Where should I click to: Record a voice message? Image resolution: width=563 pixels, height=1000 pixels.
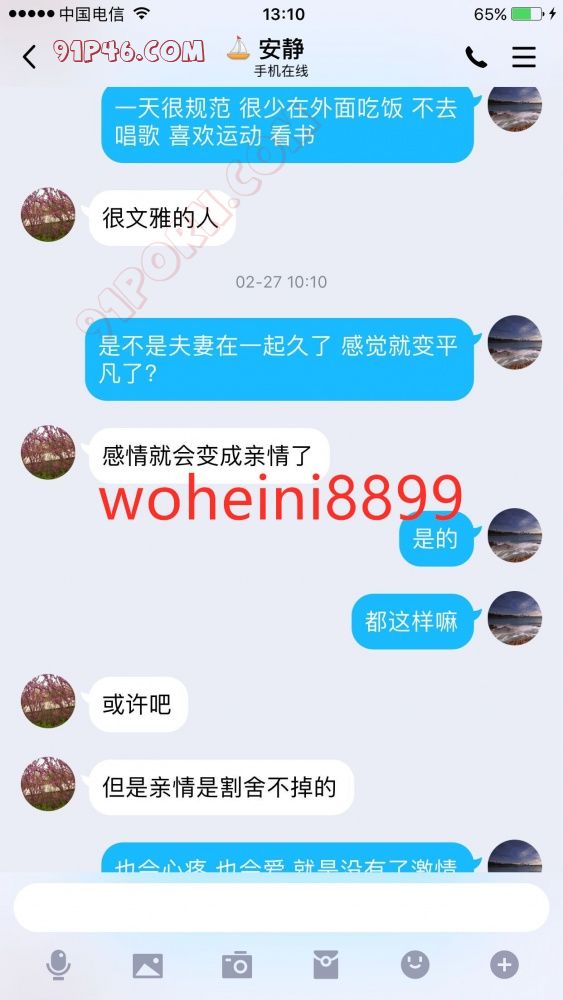tap(58, 964)
